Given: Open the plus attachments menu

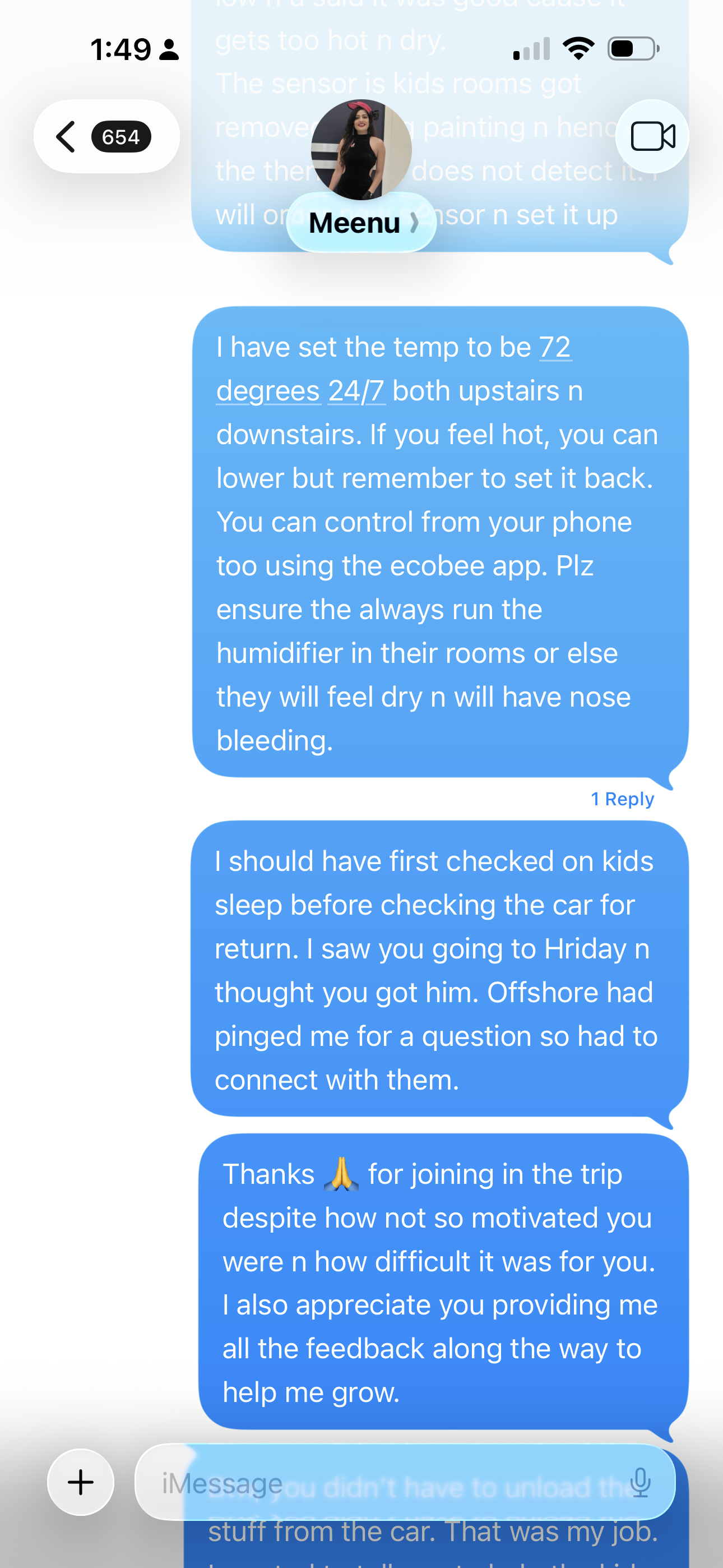Looking at the screenshot, I should coord(81,1482).
